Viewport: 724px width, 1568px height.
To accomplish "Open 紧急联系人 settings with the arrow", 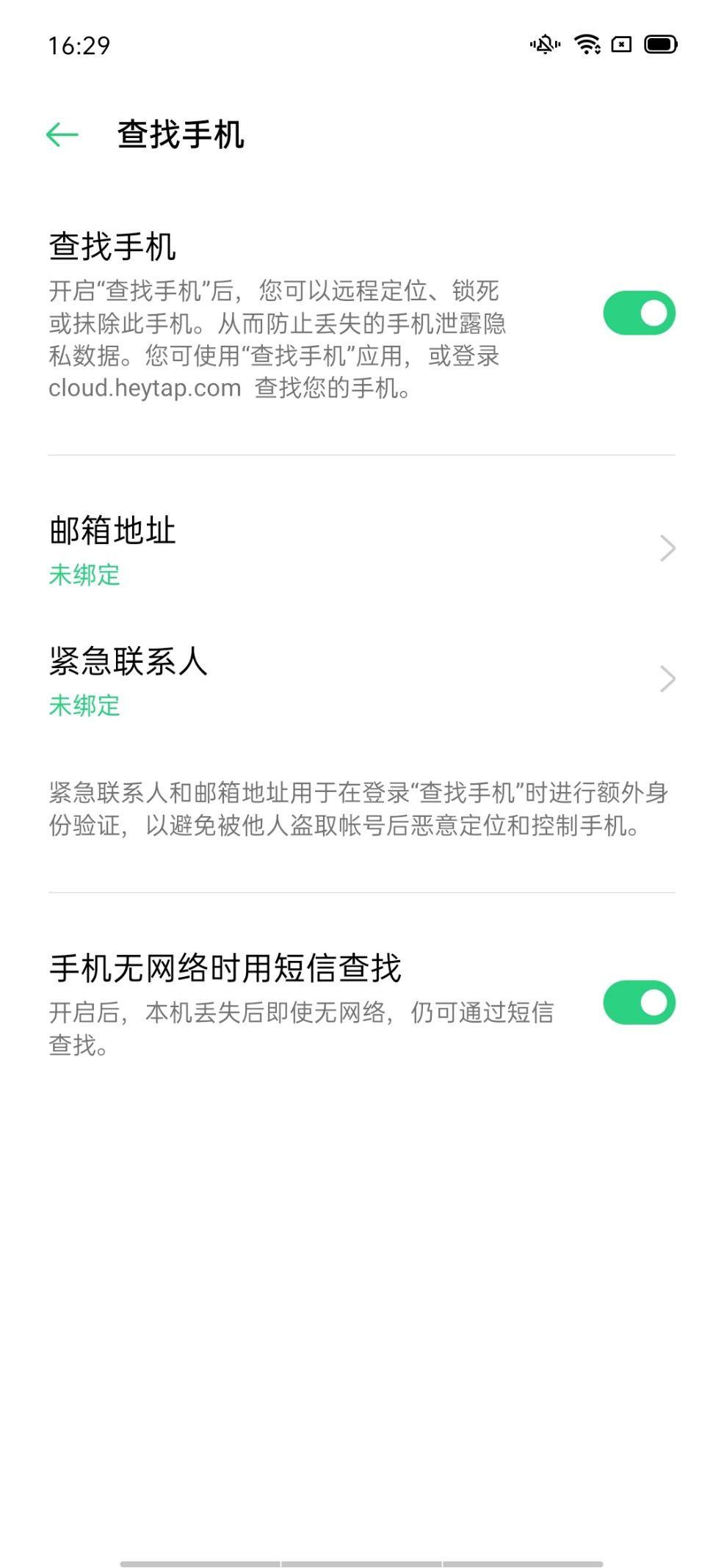I will (667, 679).
